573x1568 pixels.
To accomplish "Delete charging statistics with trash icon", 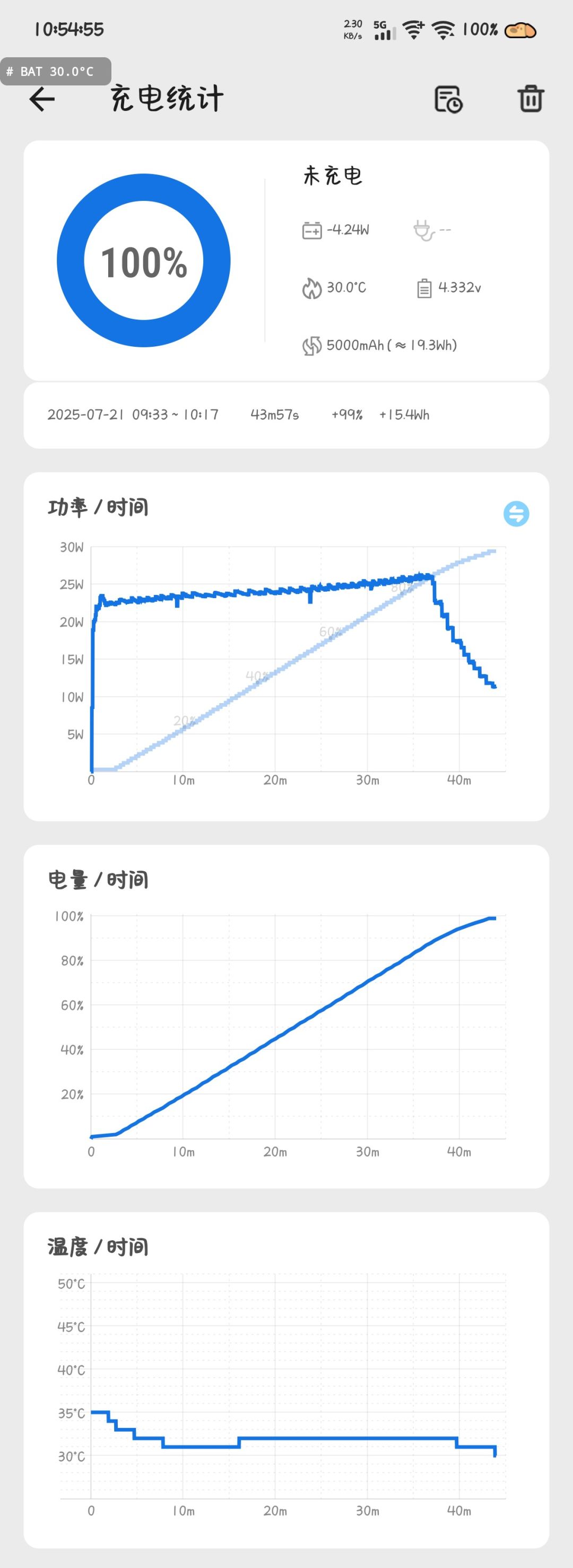I will (531, 99).
